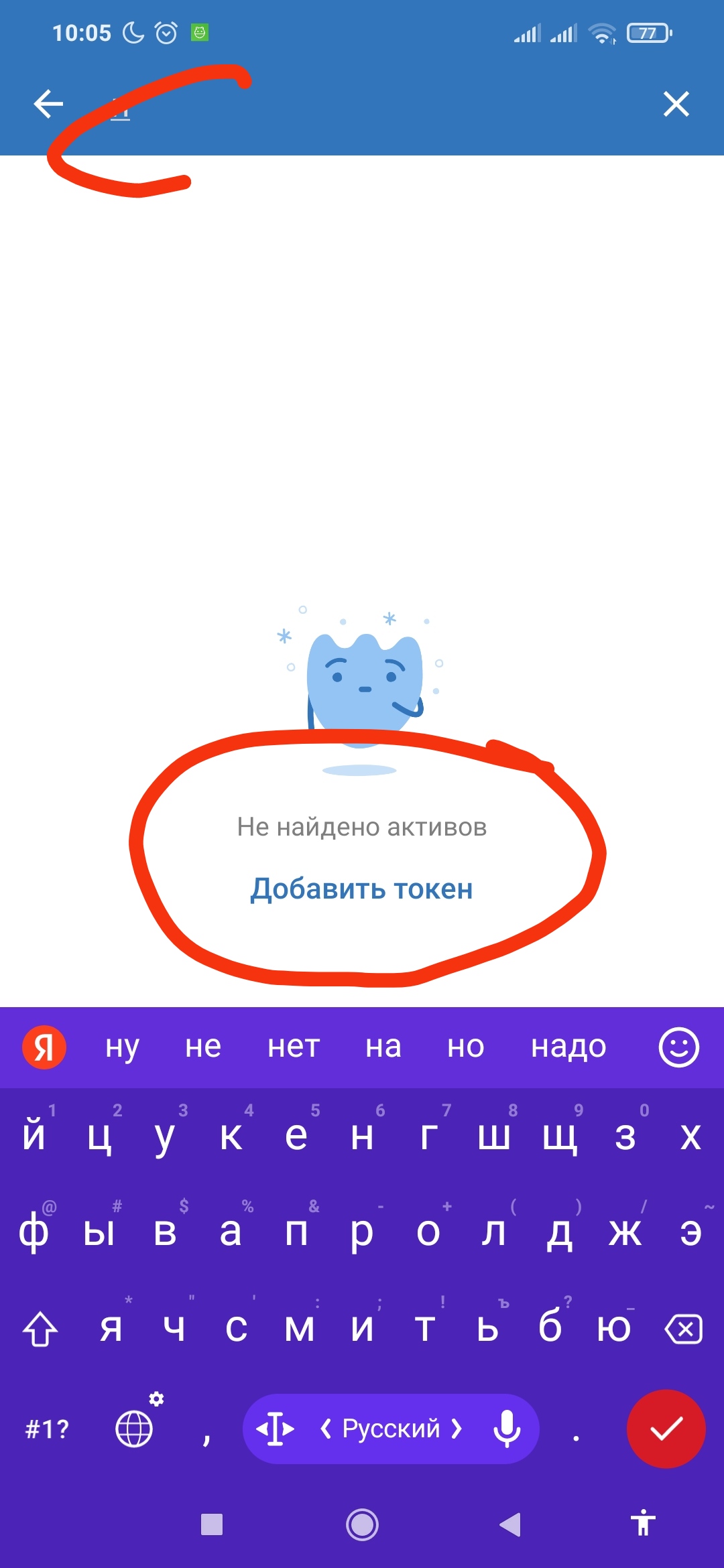Viewport: 724px width, 1568px height.
Task: Open the Yandex button on the keyboard
Action: [x=44, y=1047]
